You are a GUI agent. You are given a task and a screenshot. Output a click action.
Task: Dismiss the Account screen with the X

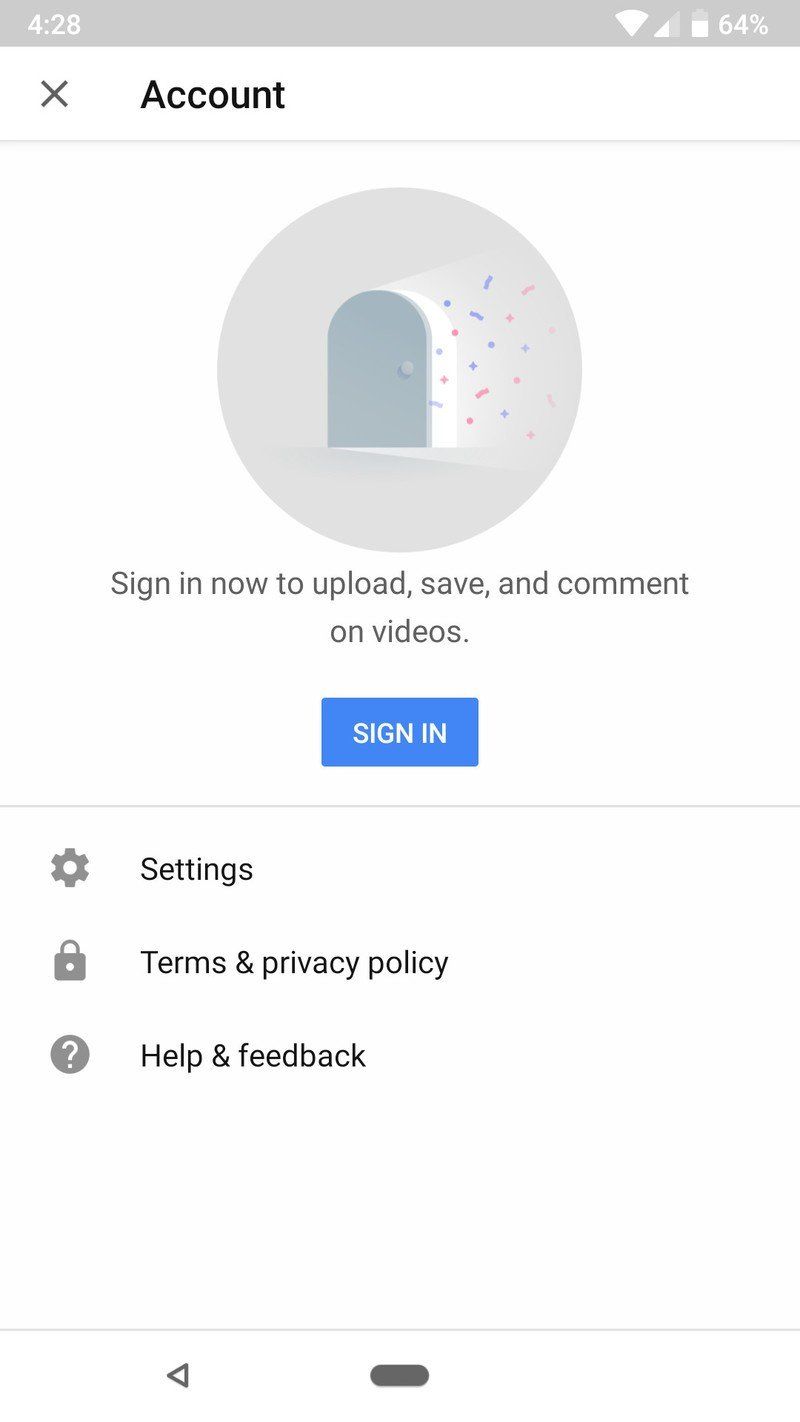pyautogui.click(x=54, y=93)
